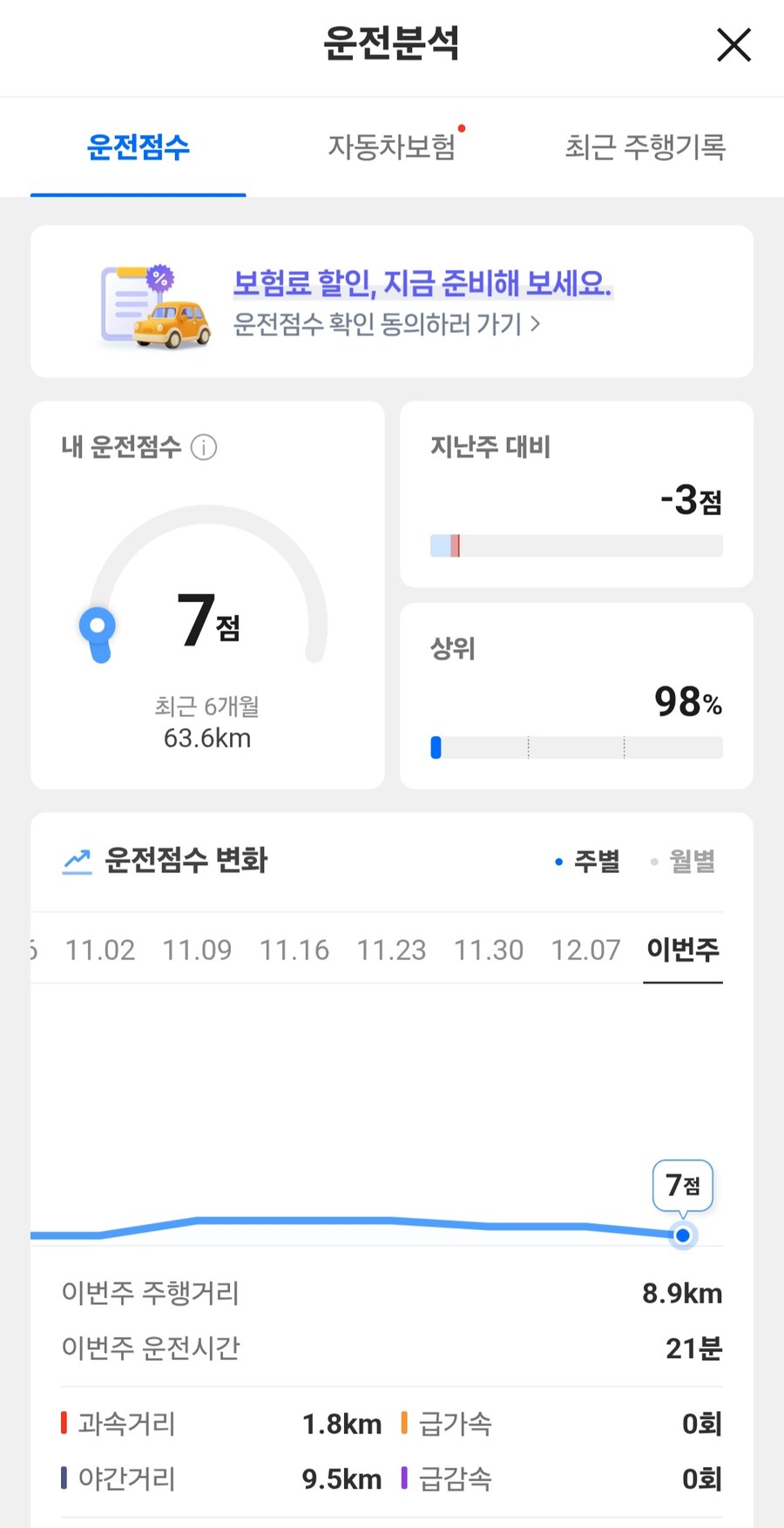Click the purple 급감속 indicator icon
Image resolution: width=784 pixels, height=1528 pixels.
[x=402, y=1477]
